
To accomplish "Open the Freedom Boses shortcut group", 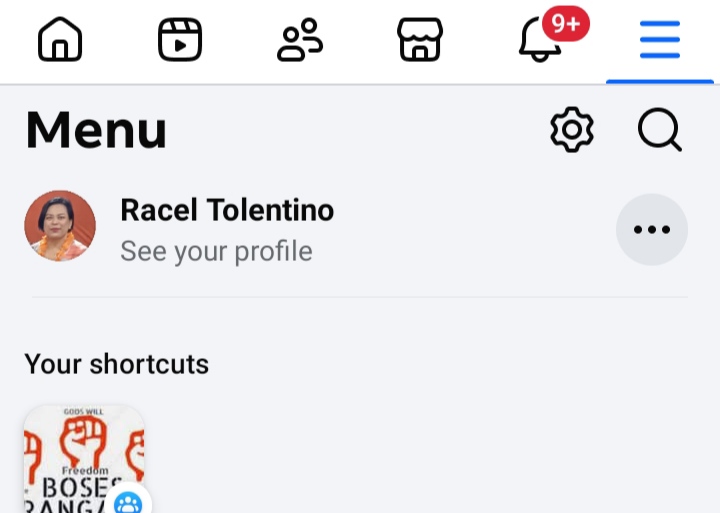I will tap(84, 460).
